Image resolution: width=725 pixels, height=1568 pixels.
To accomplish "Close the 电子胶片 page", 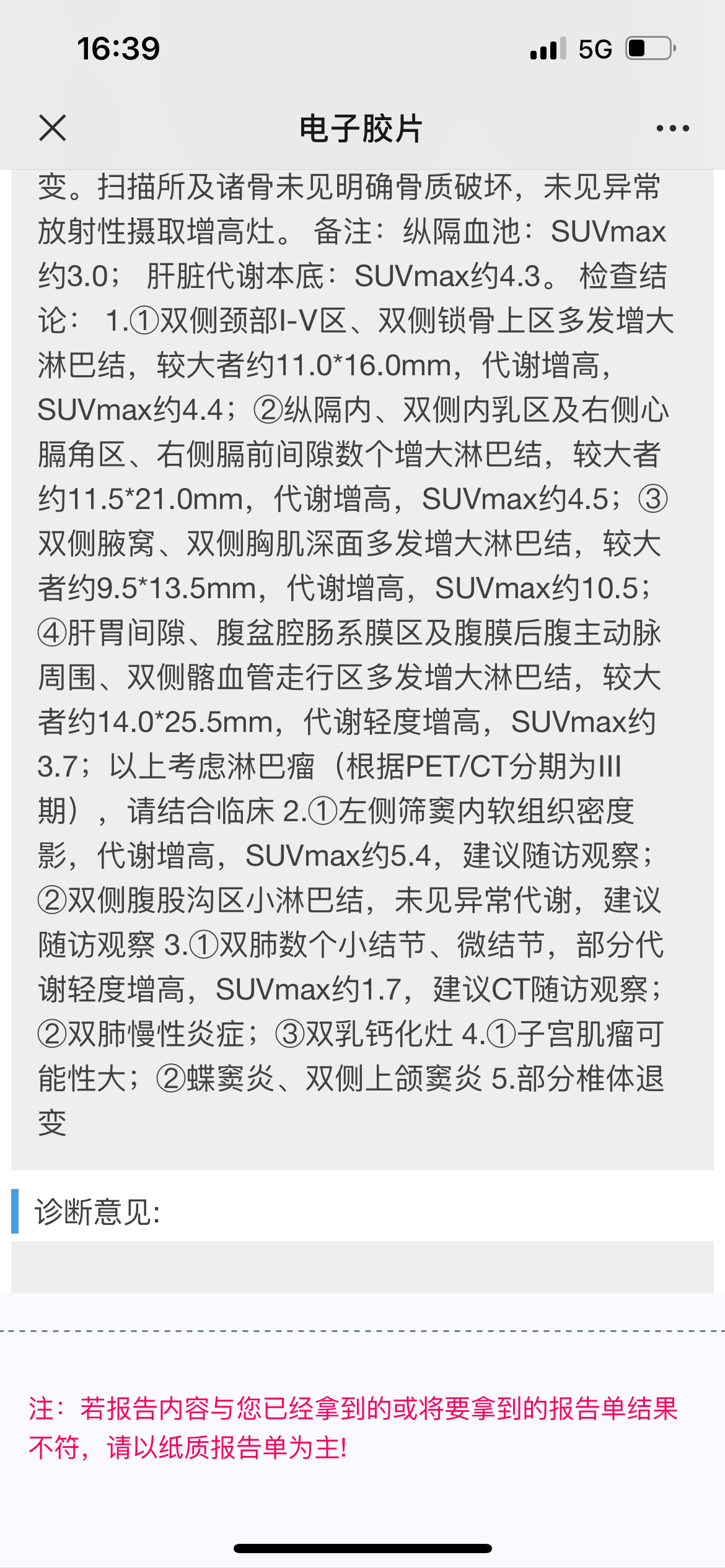I will click(x=53, y=128).
